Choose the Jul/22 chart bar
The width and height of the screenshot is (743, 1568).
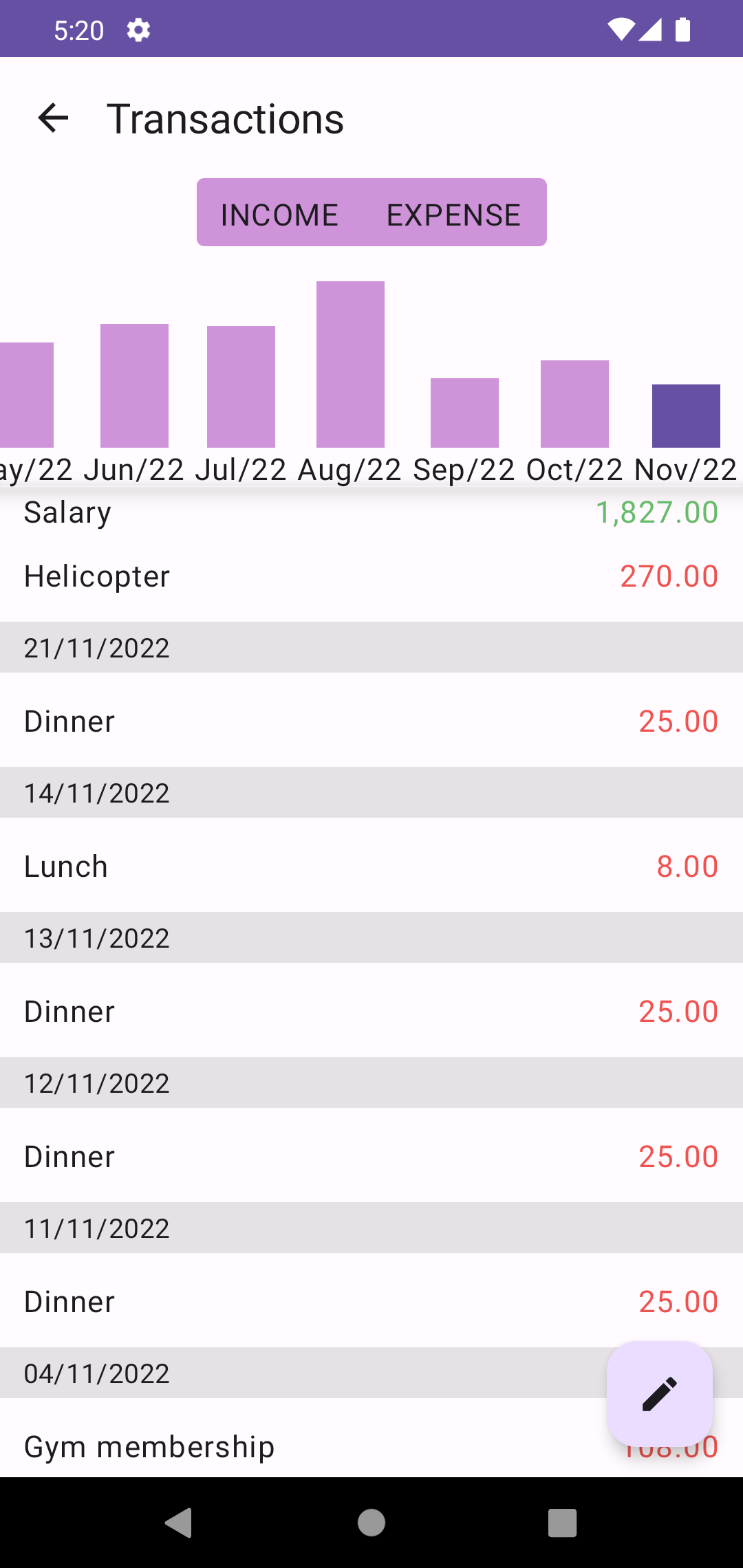[241, 386]
